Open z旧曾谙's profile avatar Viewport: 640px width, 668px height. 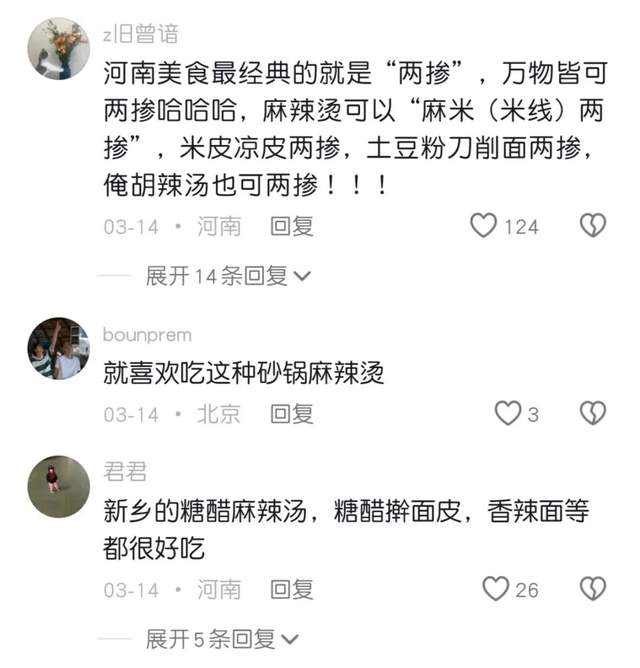point(58,48)
